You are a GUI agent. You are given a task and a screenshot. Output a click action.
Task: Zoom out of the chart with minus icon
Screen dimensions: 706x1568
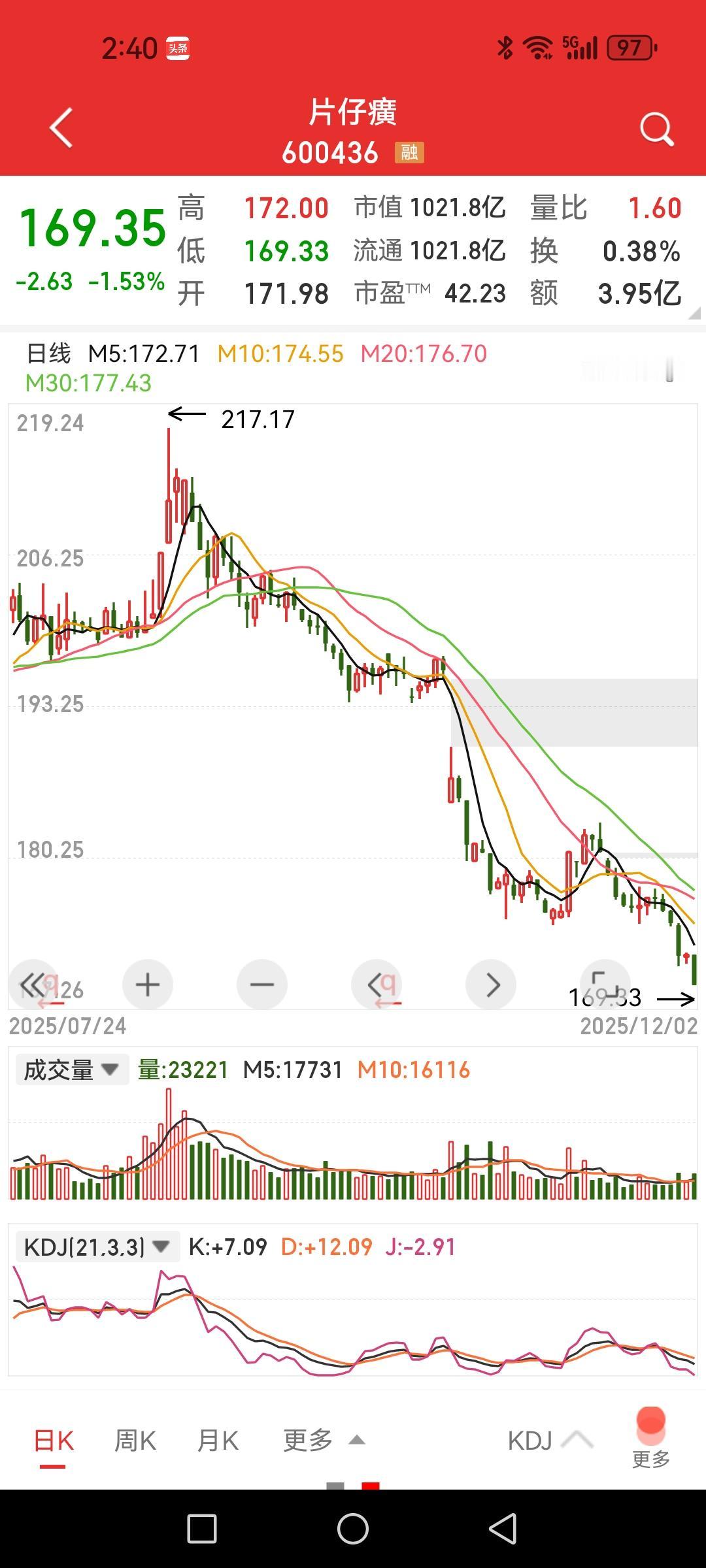(x=261, y=985)
